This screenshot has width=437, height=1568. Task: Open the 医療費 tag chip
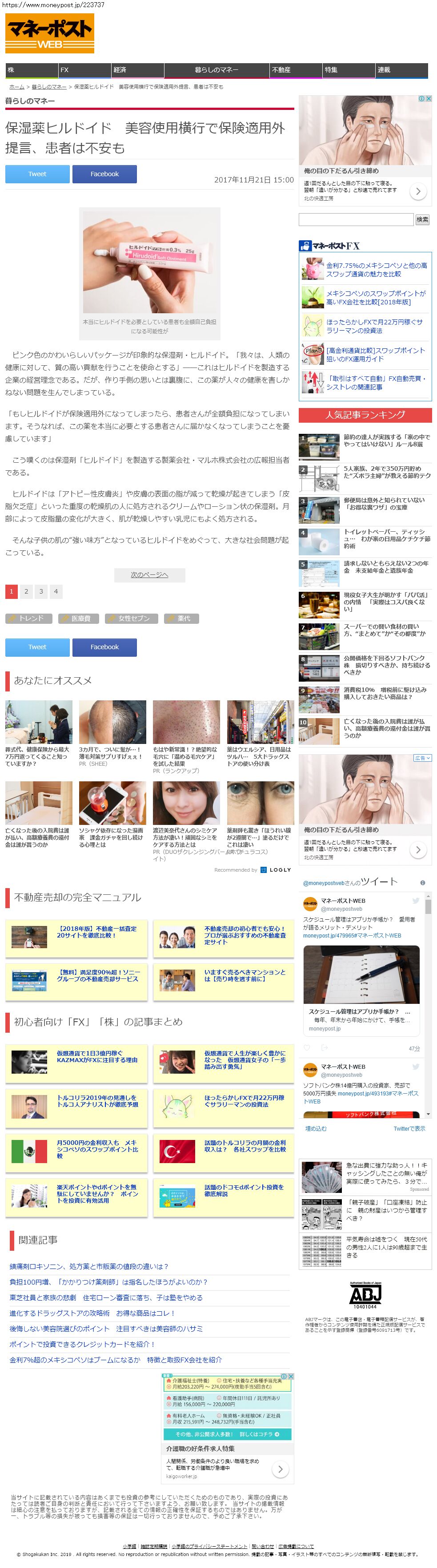coord(78,618)
